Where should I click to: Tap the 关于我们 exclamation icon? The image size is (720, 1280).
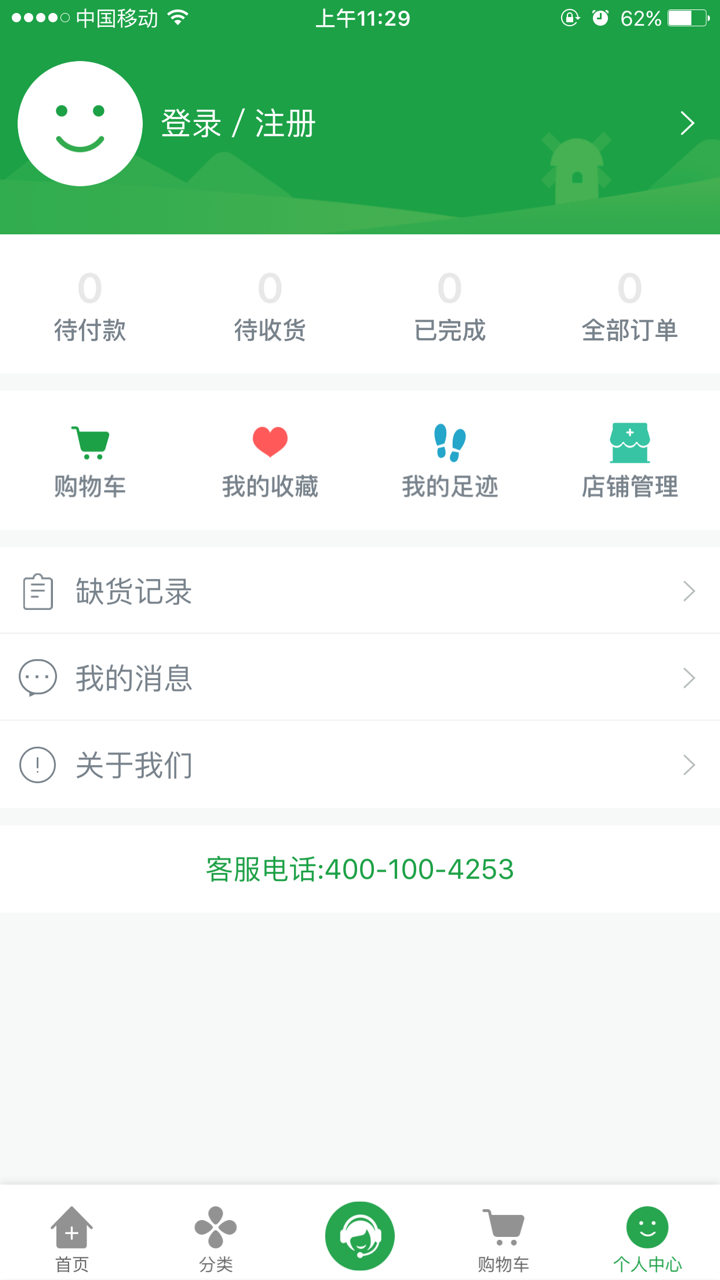tap(37, 765)
